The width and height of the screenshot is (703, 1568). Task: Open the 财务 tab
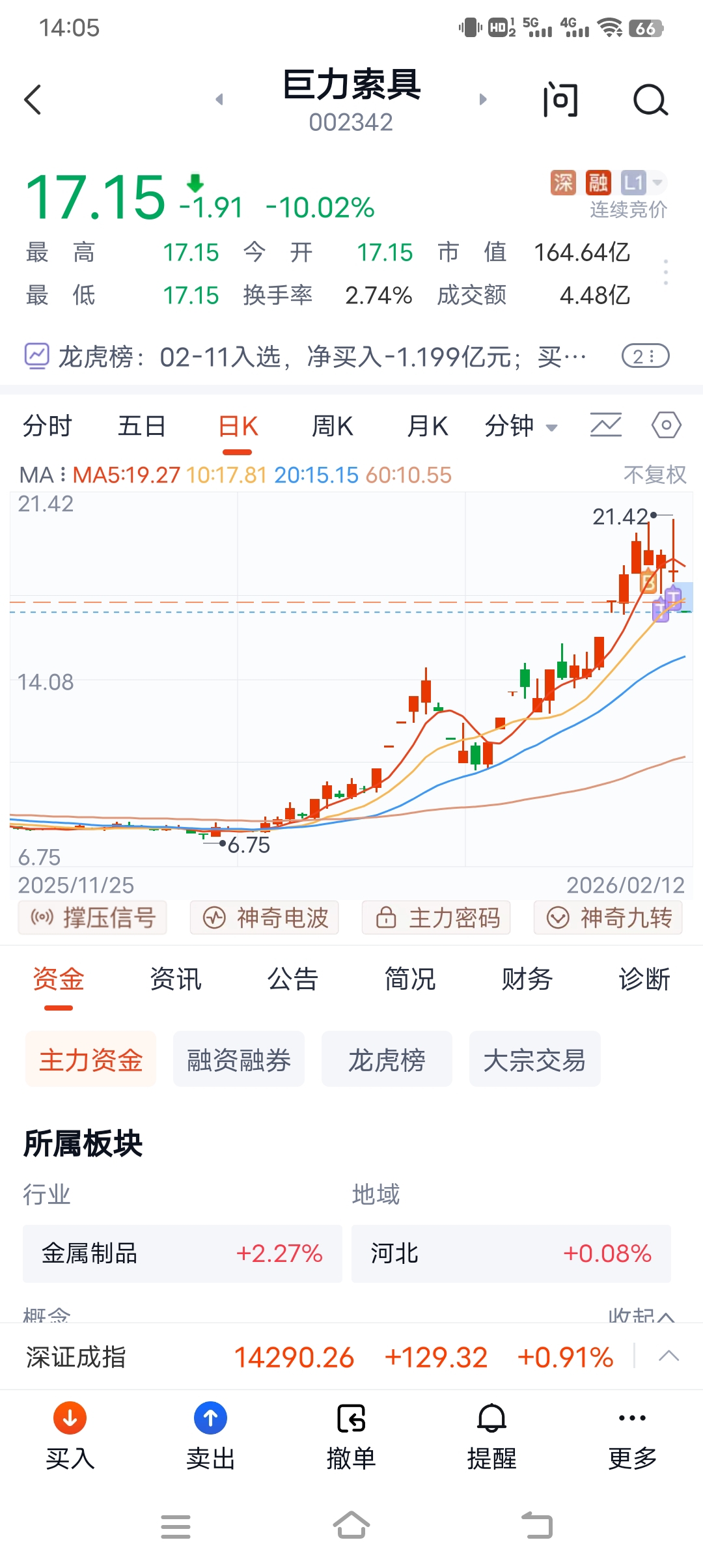tap(527, 979)
